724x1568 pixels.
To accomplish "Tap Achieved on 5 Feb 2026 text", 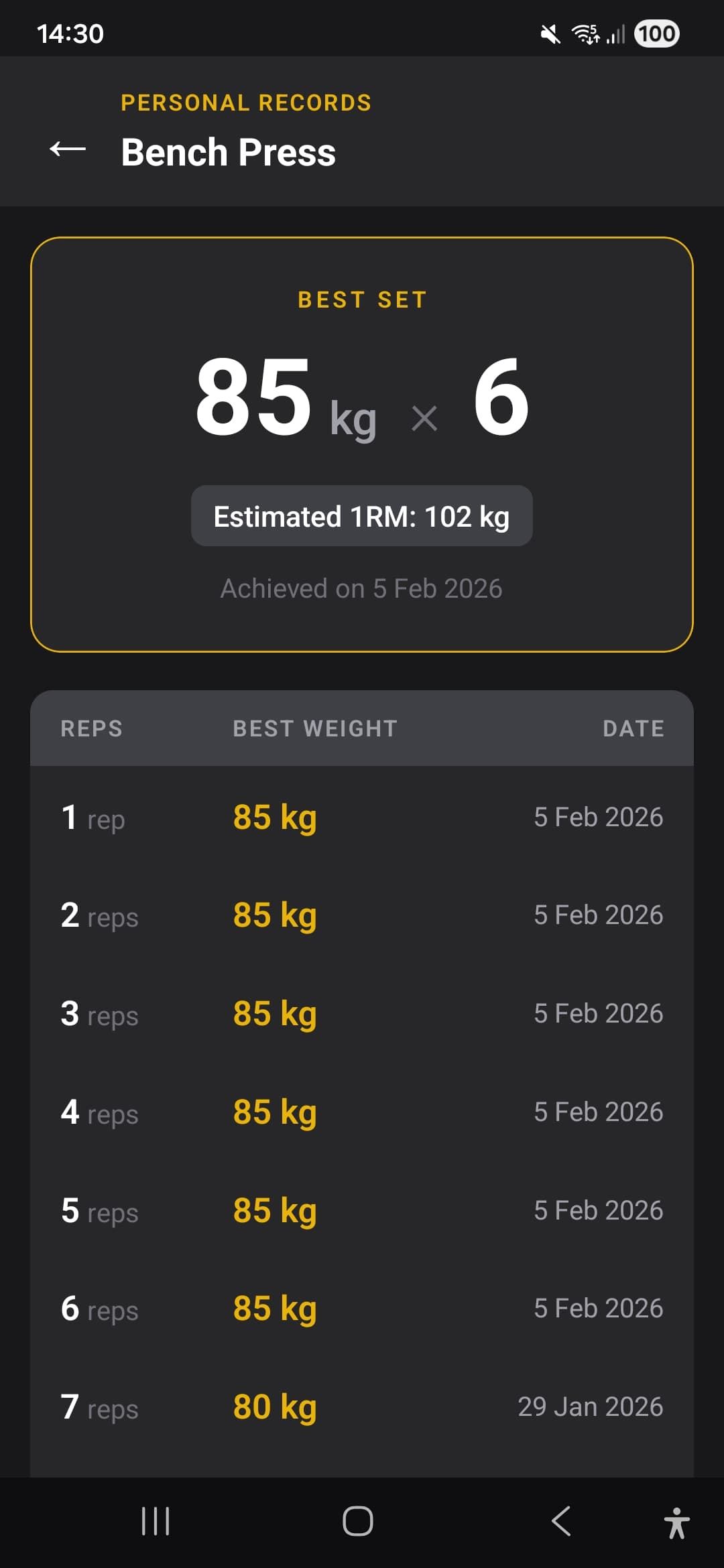I will (x=361, y=588).
